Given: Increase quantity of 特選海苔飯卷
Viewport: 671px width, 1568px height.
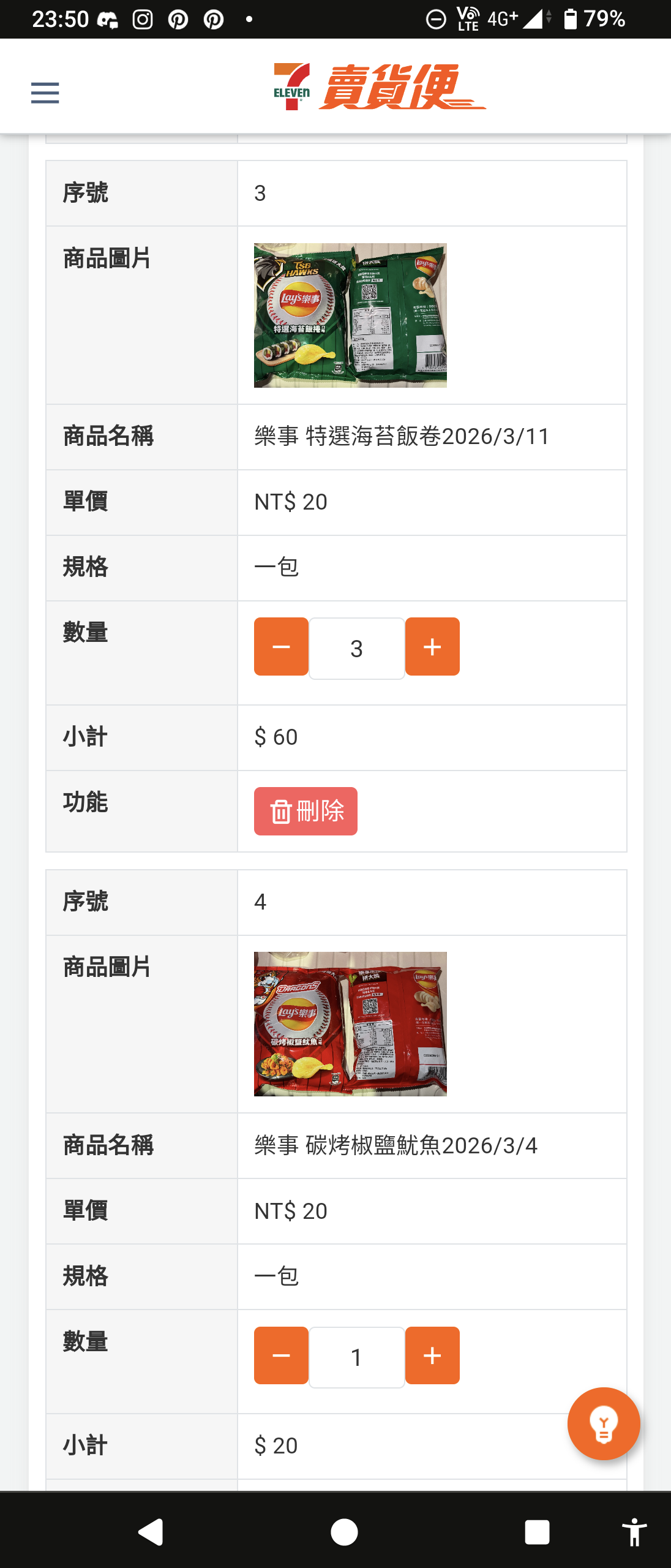Looking at the screenshot, I should [432, 647].
